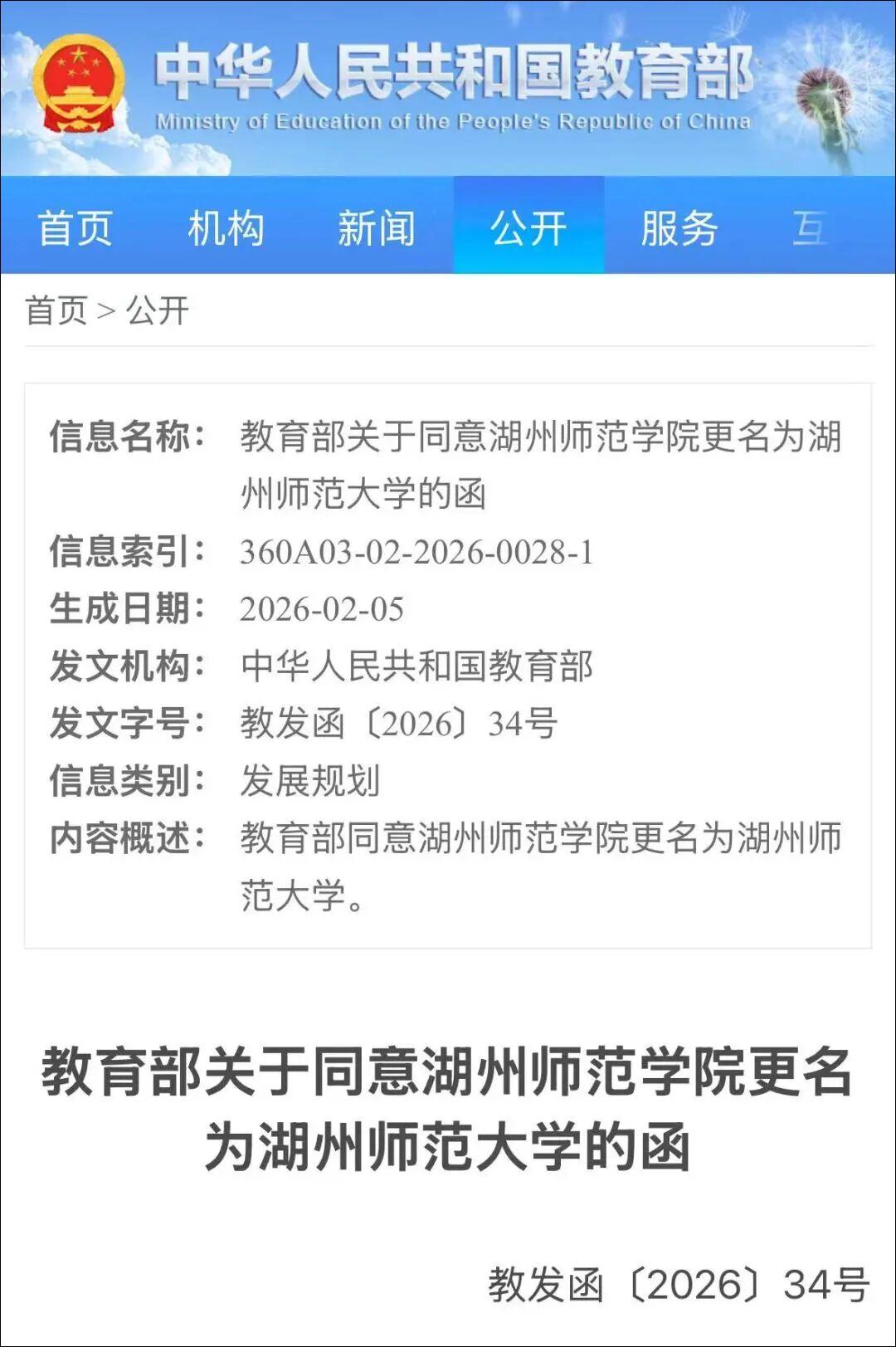896x1347 pixels.
Task: Tap 首页 in the breadcrumb trail
Action: coord(56,311)
